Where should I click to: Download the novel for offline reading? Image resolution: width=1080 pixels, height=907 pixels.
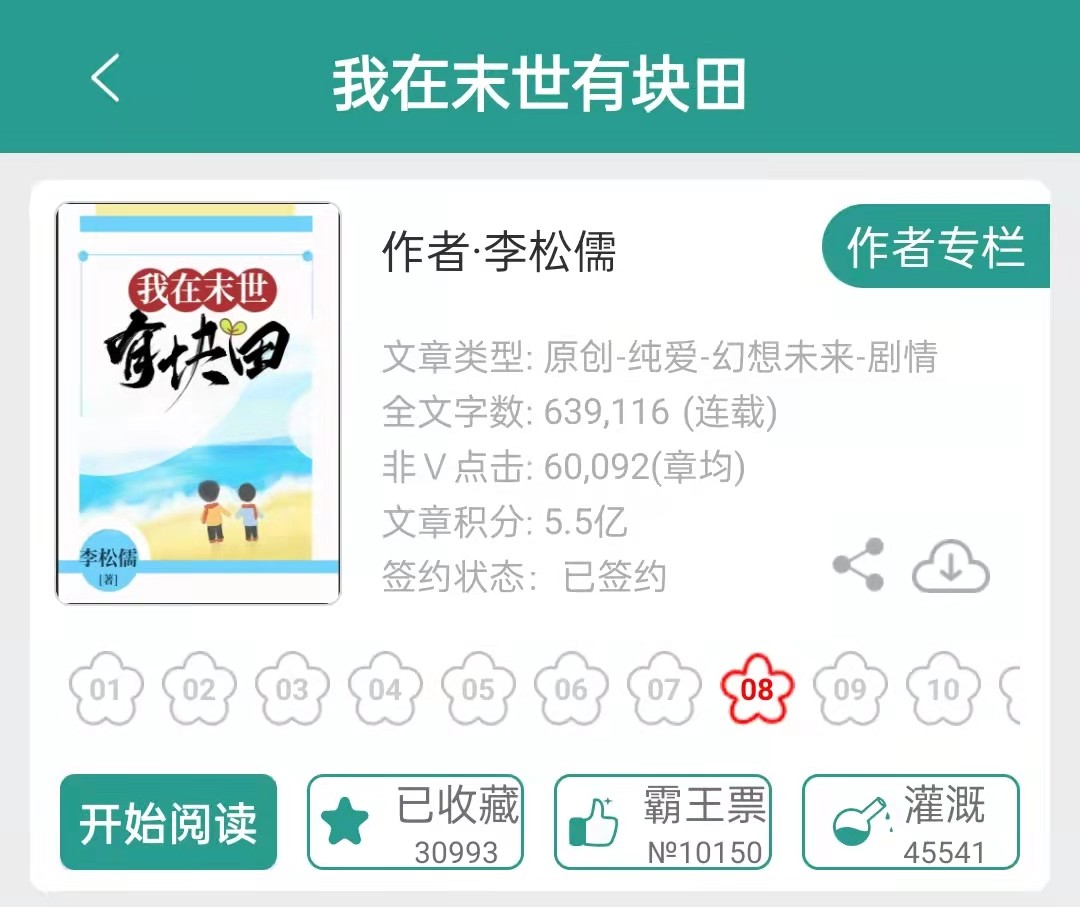[950, 567]
